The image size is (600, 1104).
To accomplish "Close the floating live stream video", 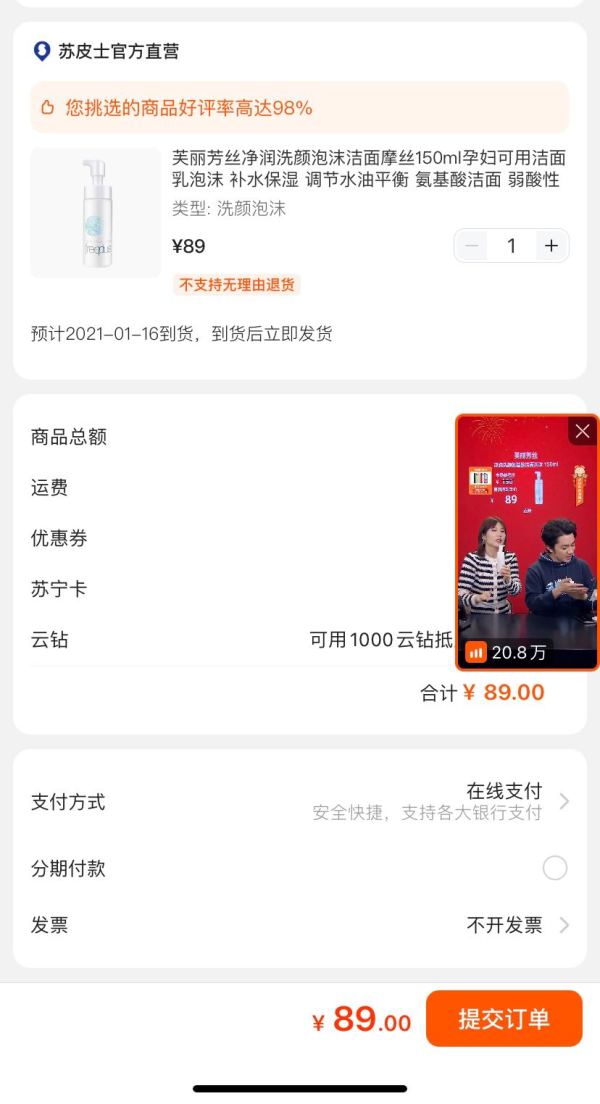I will click(582, 431).
